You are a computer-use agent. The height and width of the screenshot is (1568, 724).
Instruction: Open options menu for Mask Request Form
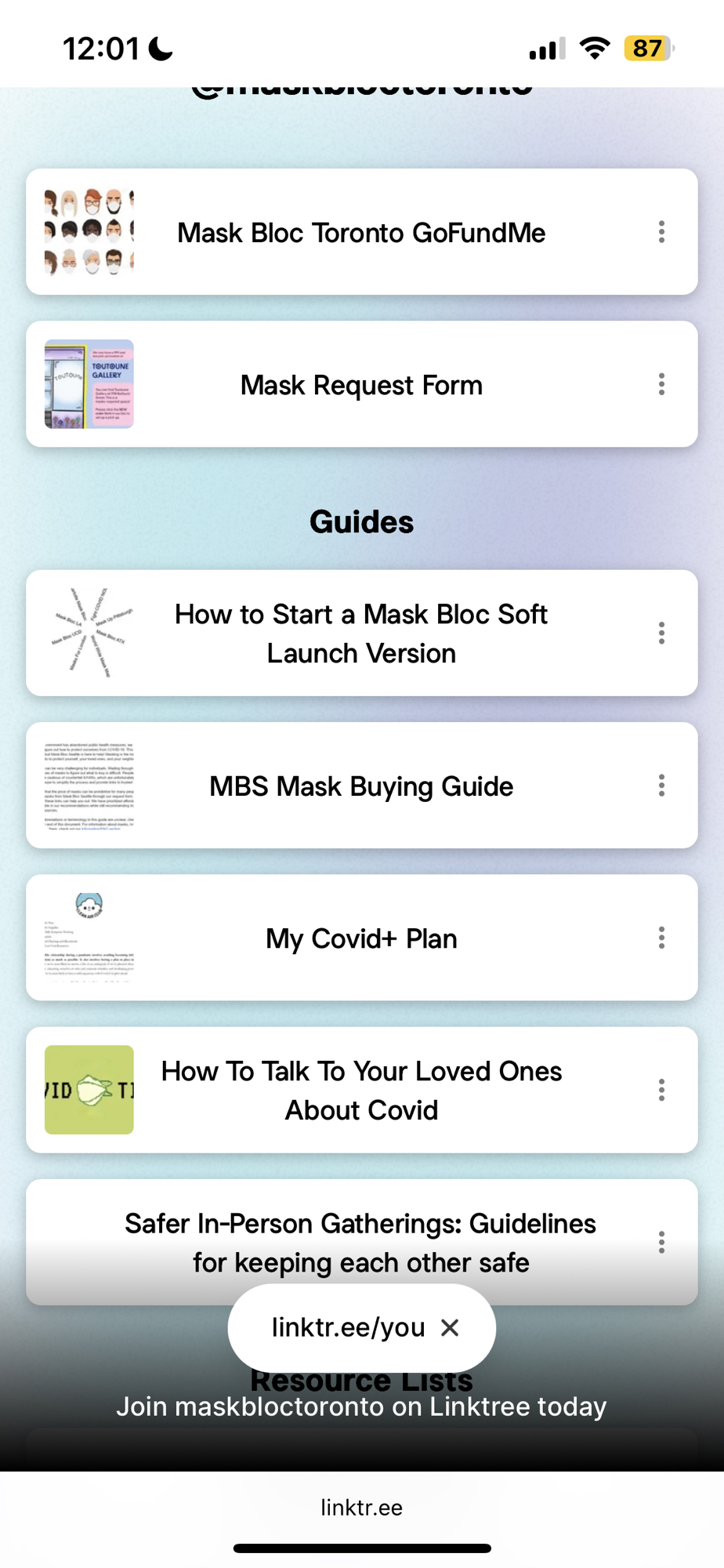(662, 384)
